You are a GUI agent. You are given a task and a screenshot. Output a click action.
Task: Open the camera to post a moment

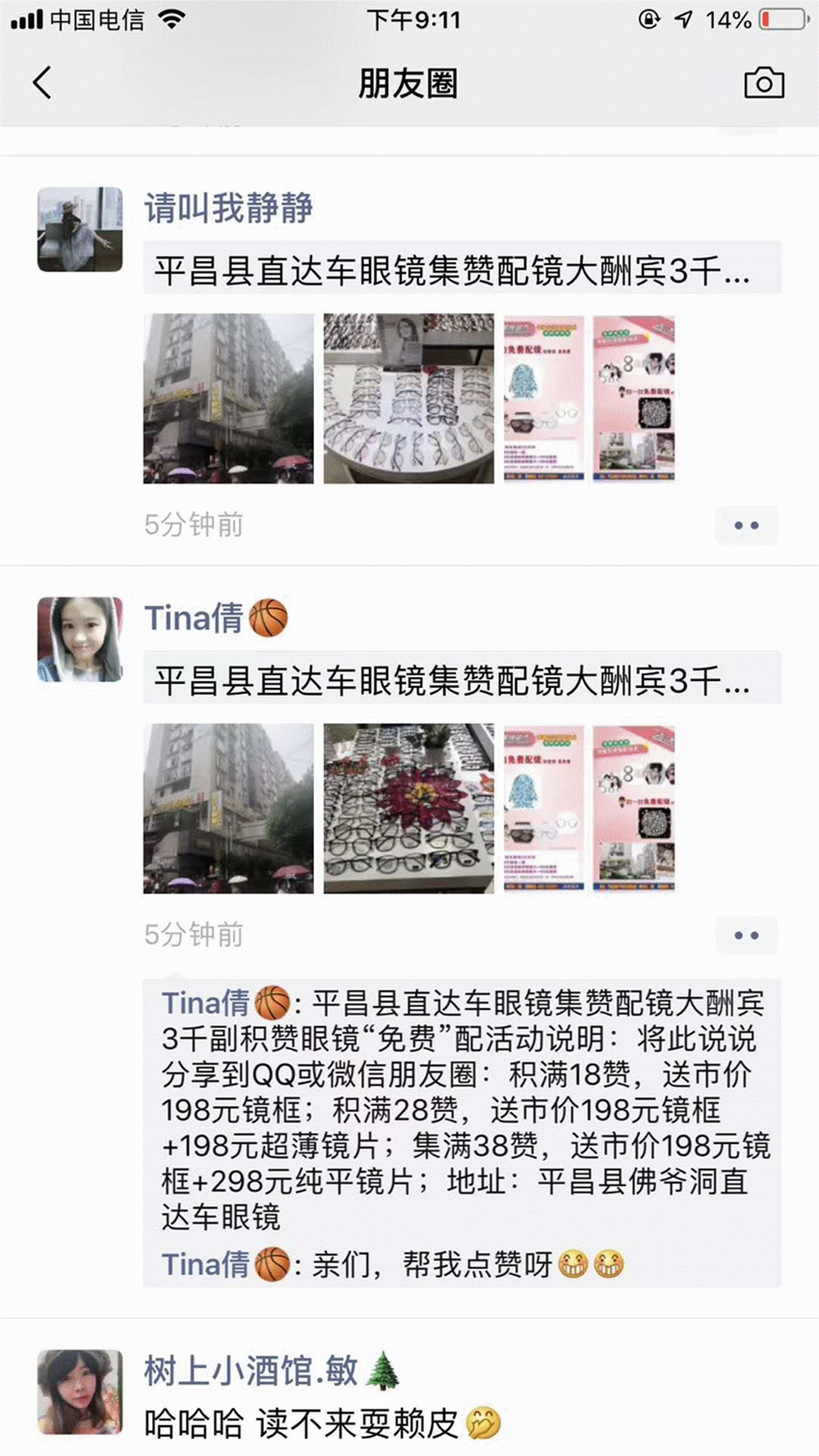click(x=764, y=84)
